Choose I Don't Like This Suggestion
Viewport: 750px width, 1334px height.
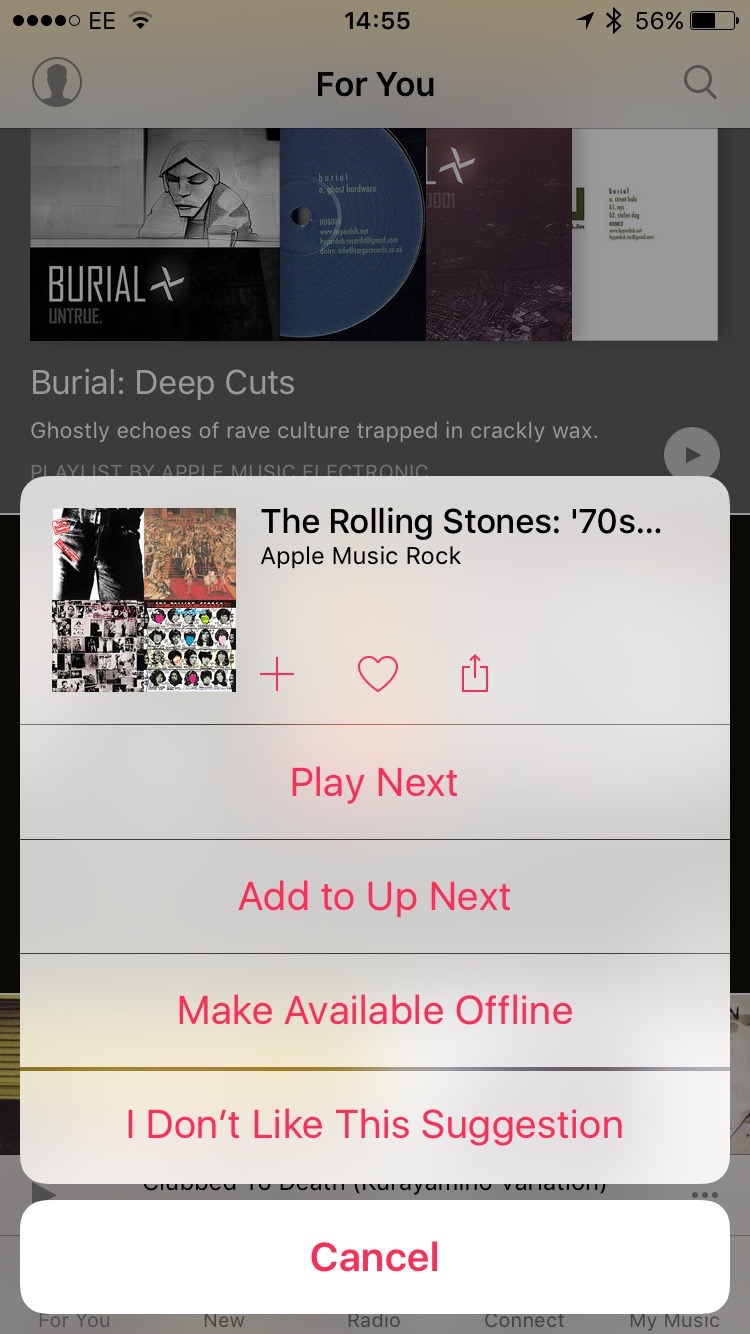pyautogui.click(x=375, y=1125)
